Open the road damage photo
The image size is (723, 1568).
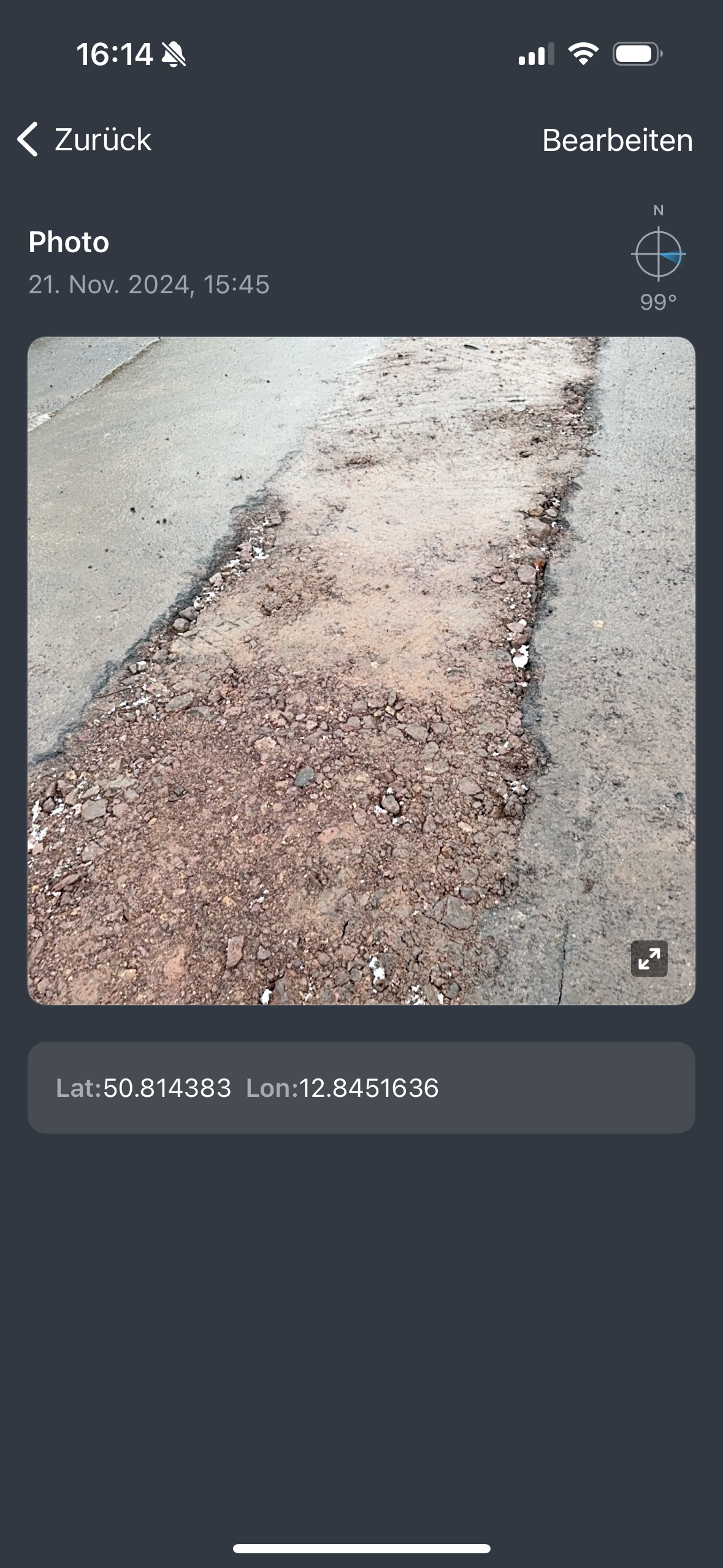click(361, 670)
